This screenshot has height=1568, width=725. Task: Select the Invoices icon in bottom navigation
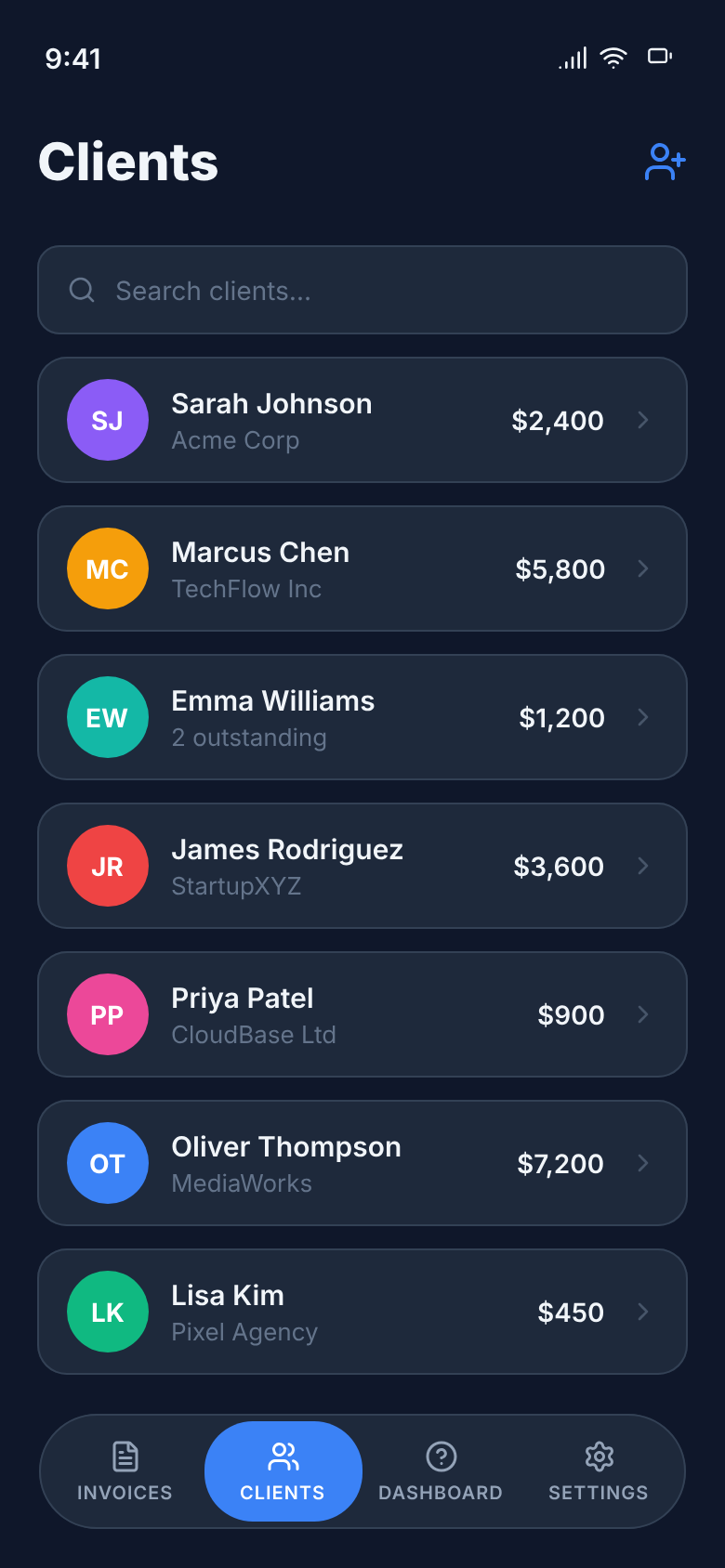click(124, 1457)
